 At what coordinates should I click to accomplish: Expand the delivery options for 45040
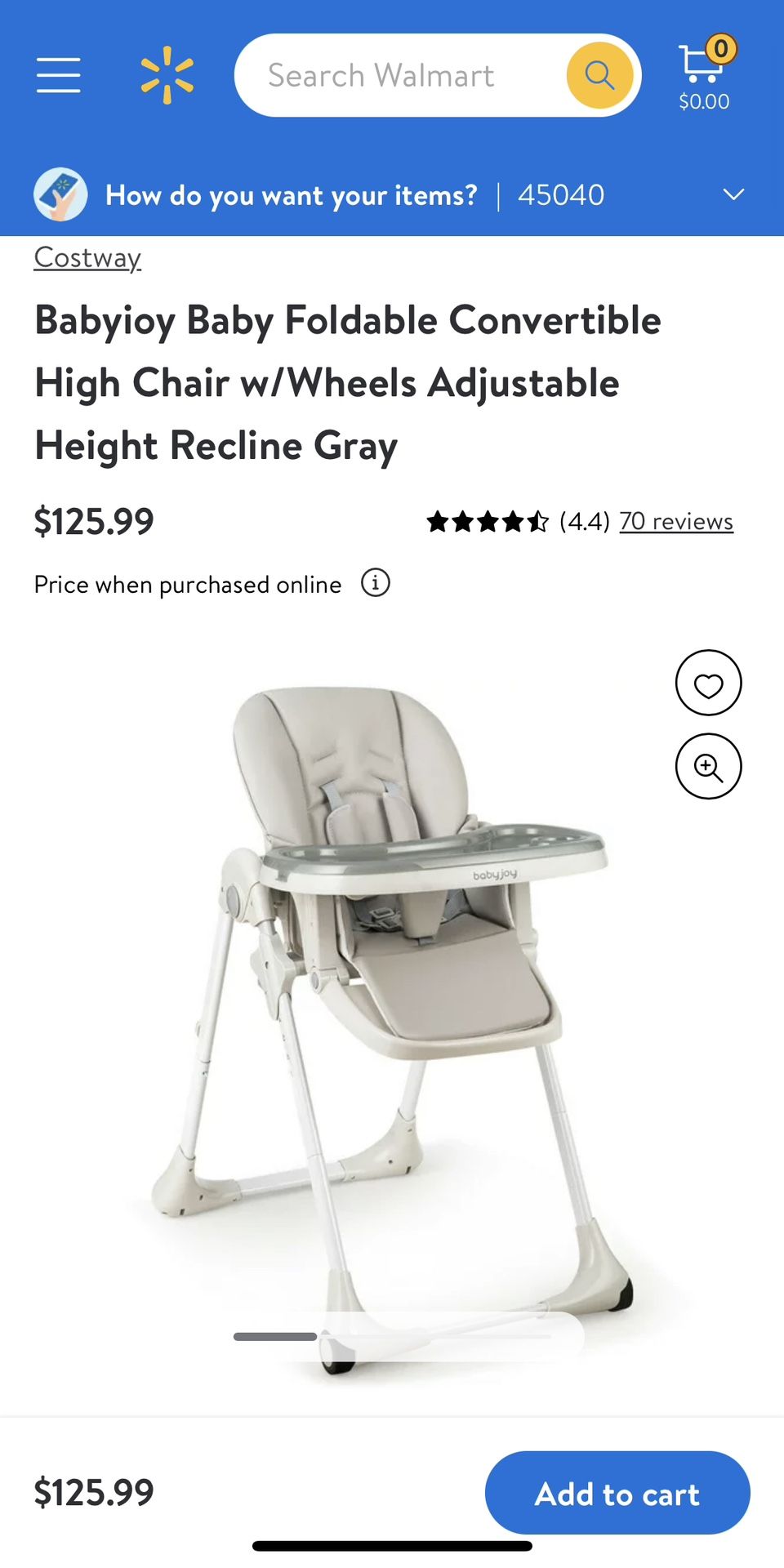(x=733, y=194)
